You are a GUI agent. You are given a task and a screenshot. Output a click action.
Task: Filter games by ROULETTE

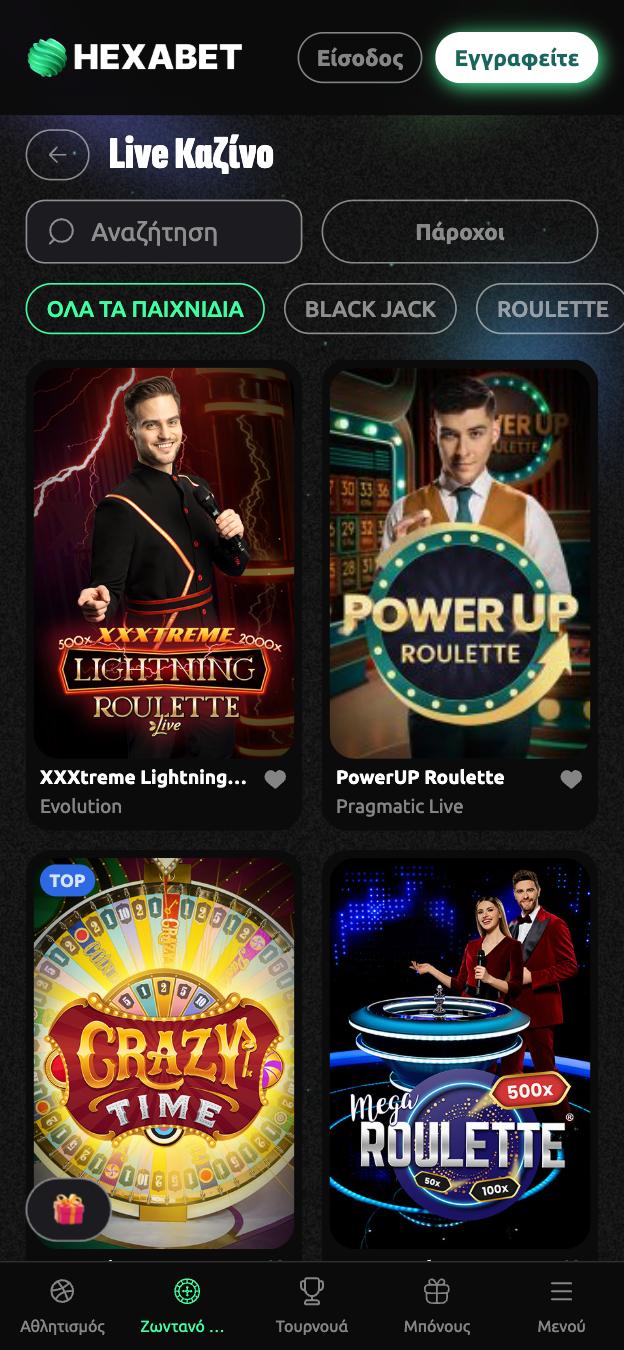click(552, 309)
